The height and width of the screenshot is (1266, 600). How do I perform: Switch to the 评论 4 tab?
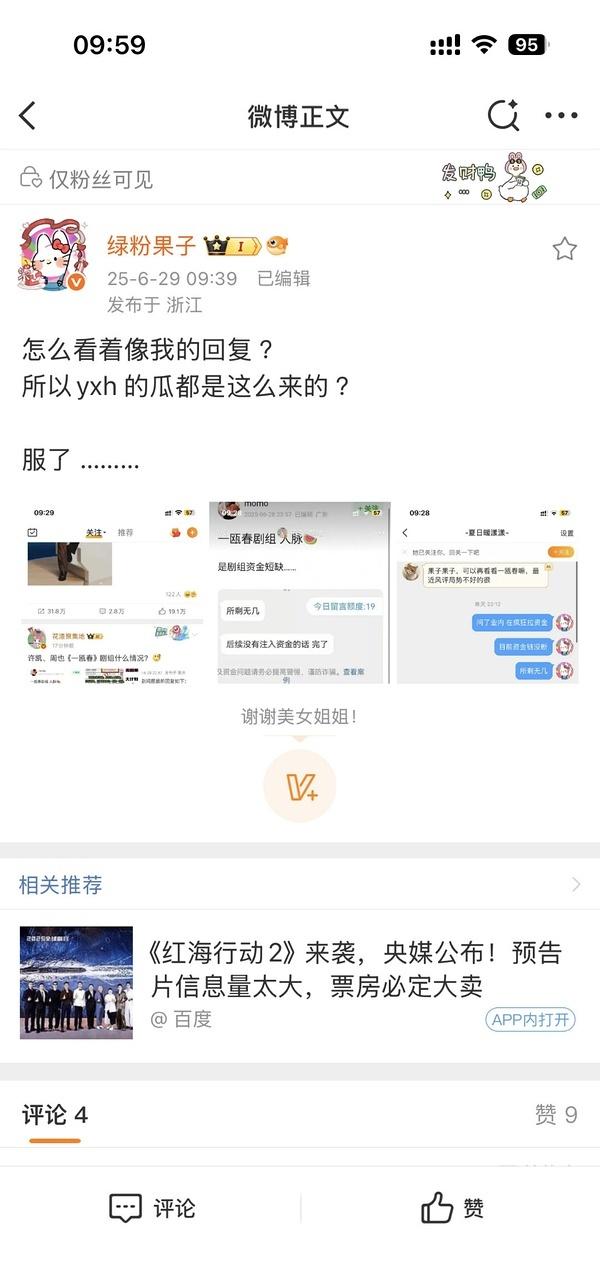tap(55, 1115)
